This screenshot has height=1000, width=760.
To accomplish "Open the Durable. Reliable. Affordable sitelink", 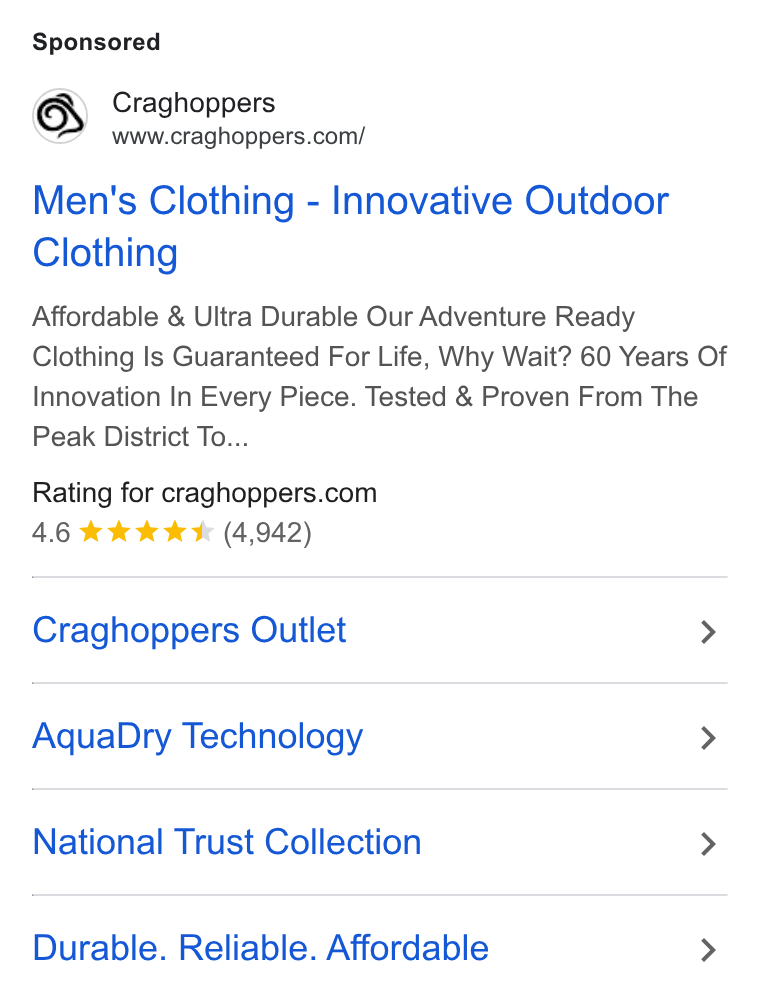I will (380, 948).
